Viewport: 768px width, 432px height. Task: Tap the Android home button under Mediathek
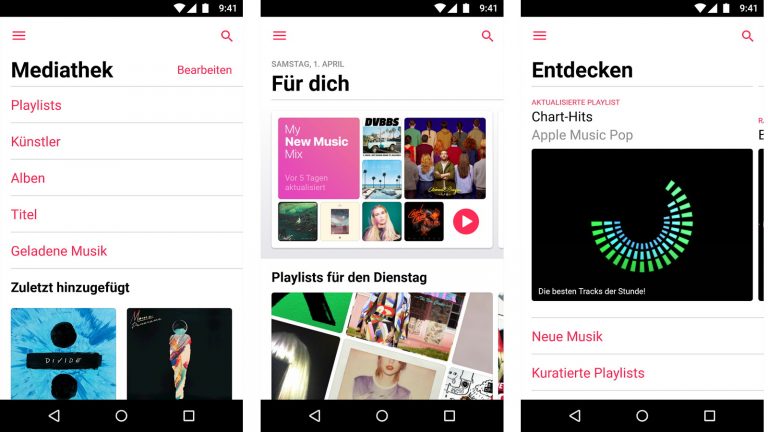coord(121,415)
